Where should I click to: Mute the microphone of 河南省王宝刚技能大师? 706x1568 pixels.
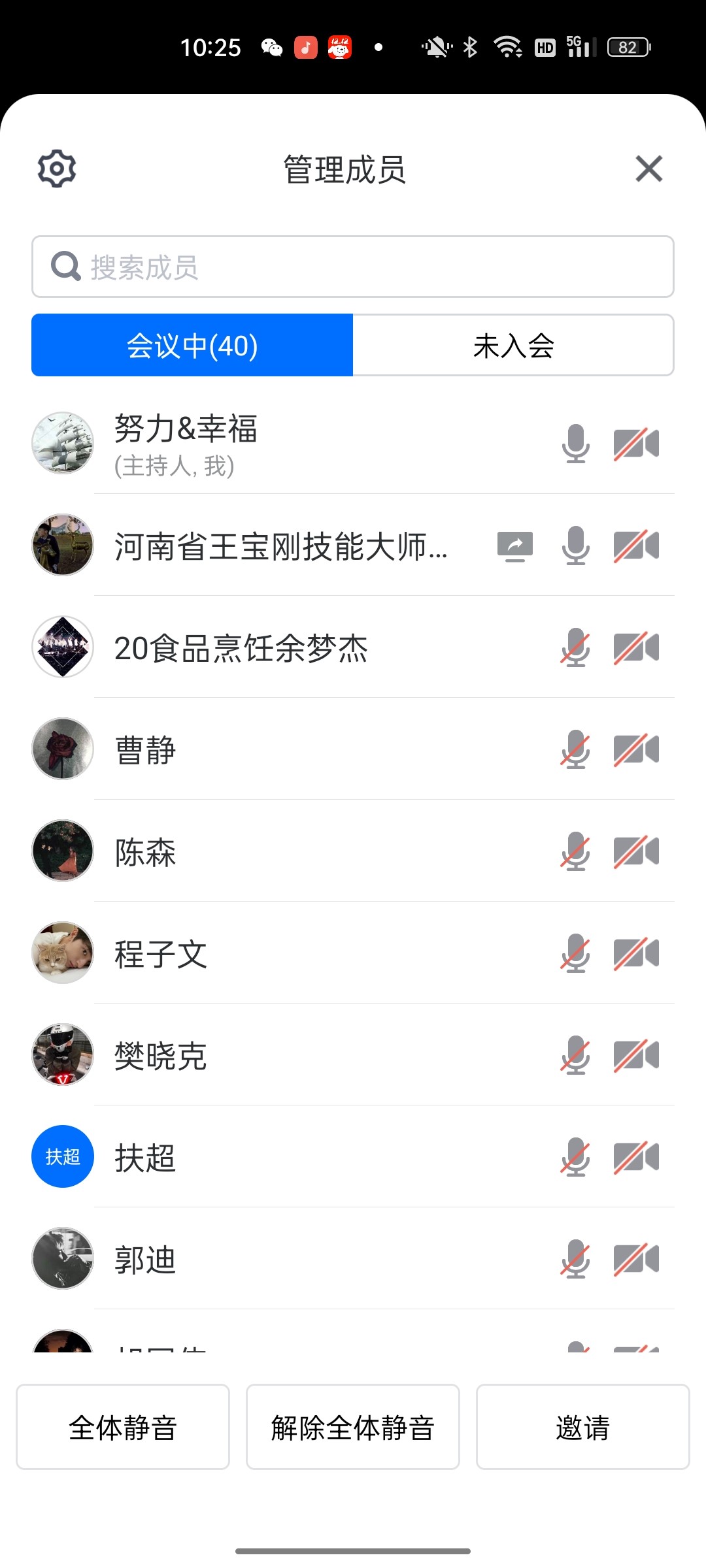click(x=575, y=546)
